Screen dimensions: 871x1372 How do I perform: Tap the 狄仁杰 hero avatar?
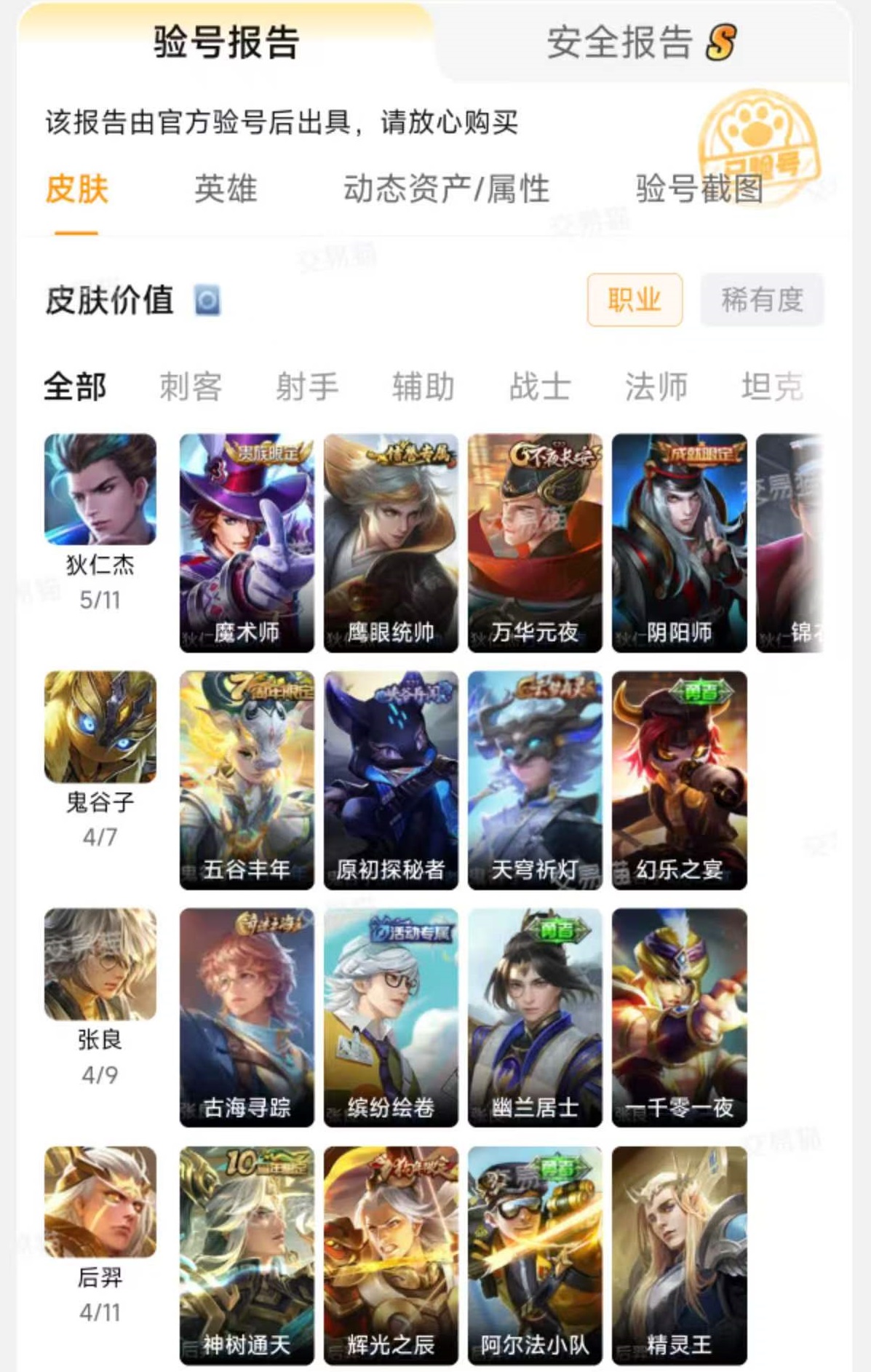click(100, 489)
